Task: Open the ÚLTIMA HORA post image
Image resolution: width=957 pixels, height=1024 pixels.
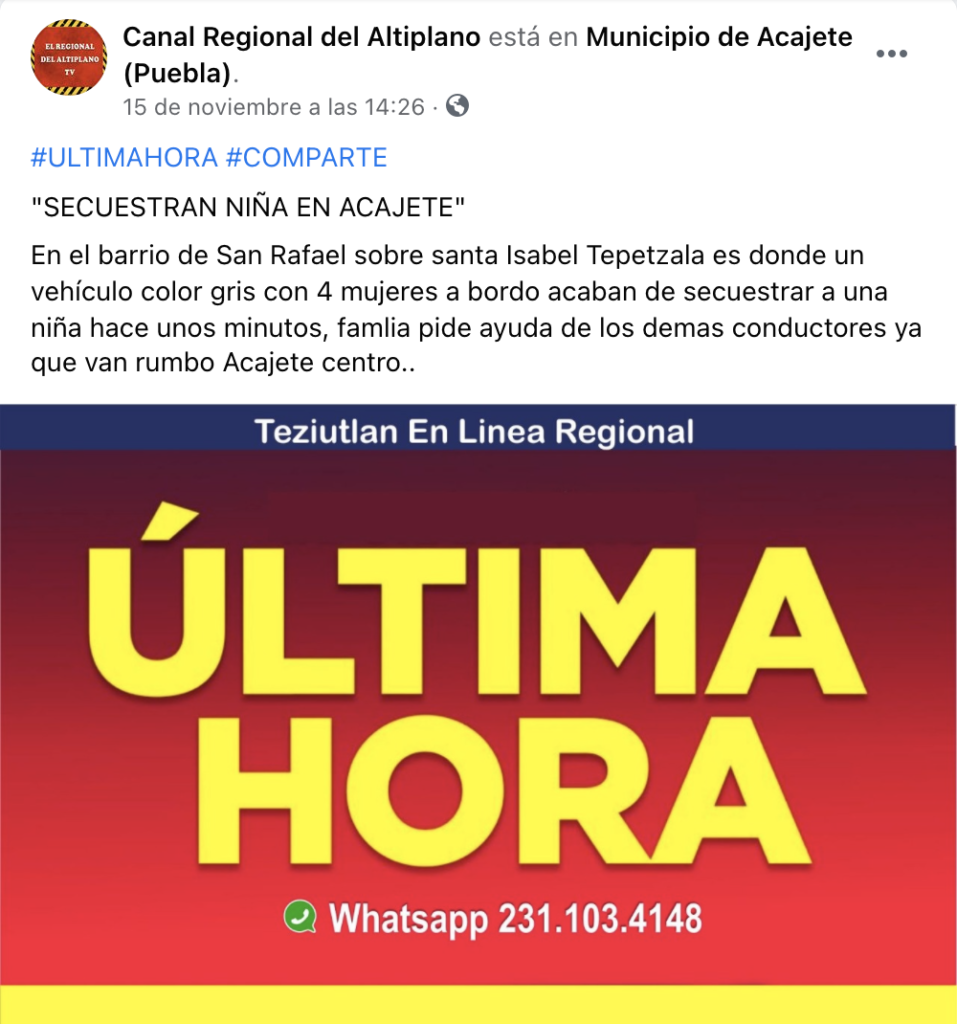Action: (478, 700)
